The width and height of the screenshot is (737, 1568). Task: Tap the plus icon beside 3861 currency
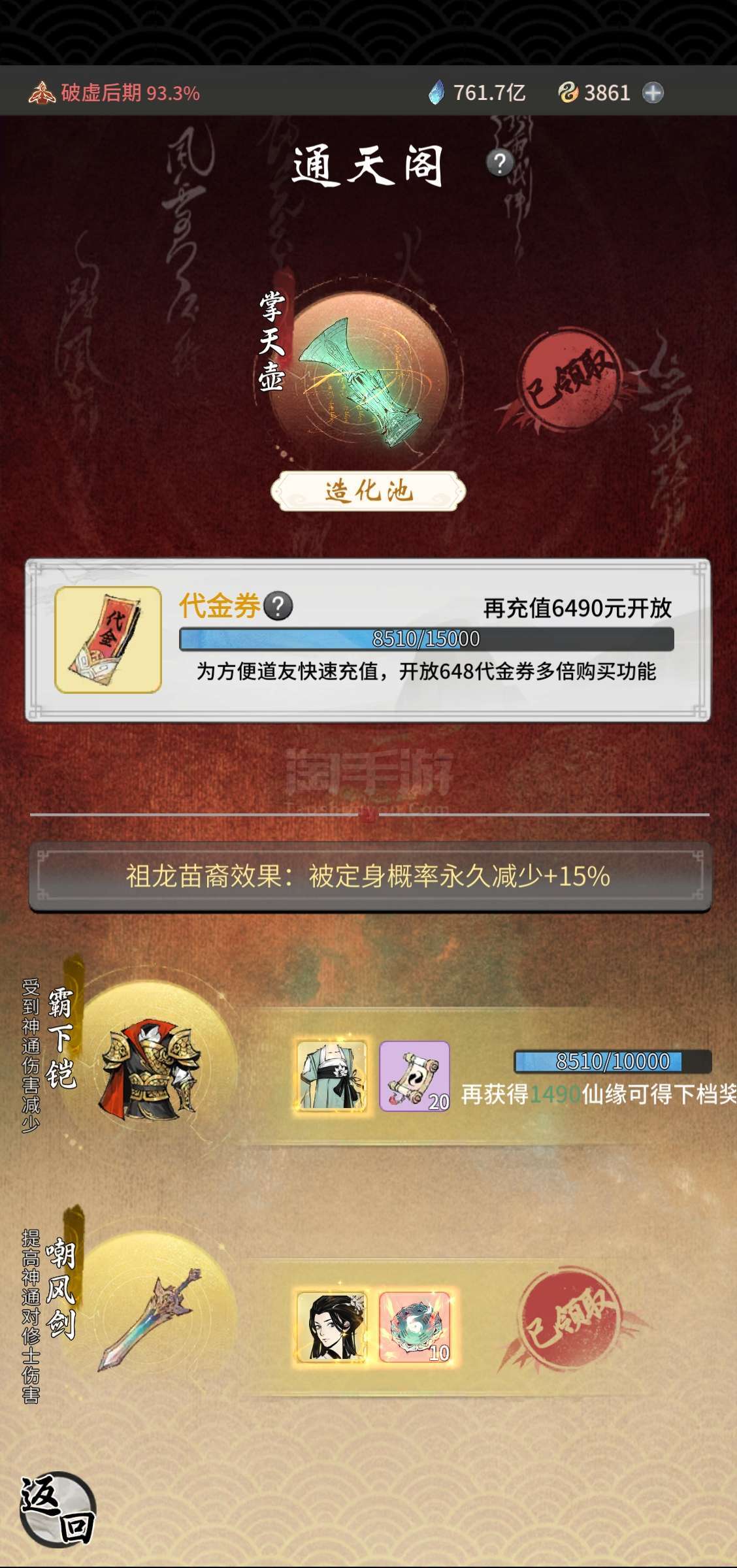(653, 93)
